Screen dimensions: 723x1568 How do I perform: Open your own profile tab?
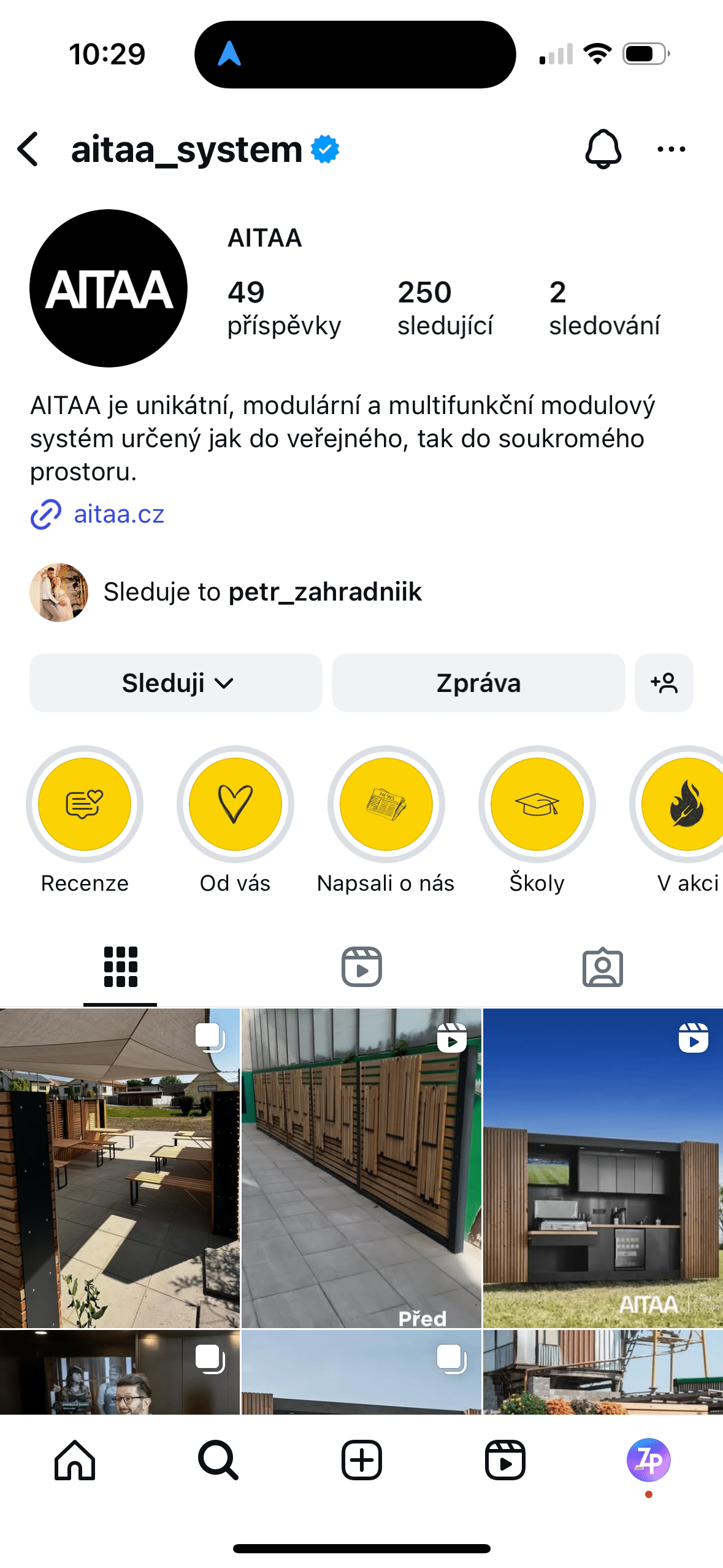(648, 1460)
